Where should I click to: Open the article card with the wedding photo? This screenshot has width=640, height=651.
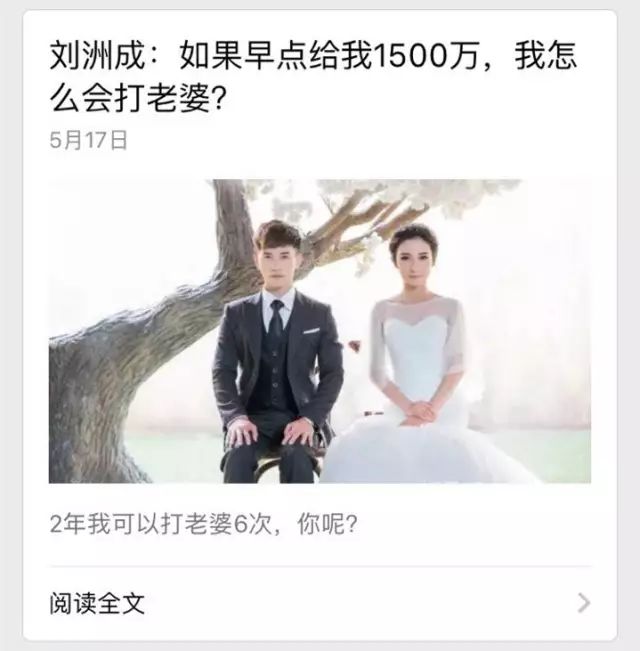point(319,331)
